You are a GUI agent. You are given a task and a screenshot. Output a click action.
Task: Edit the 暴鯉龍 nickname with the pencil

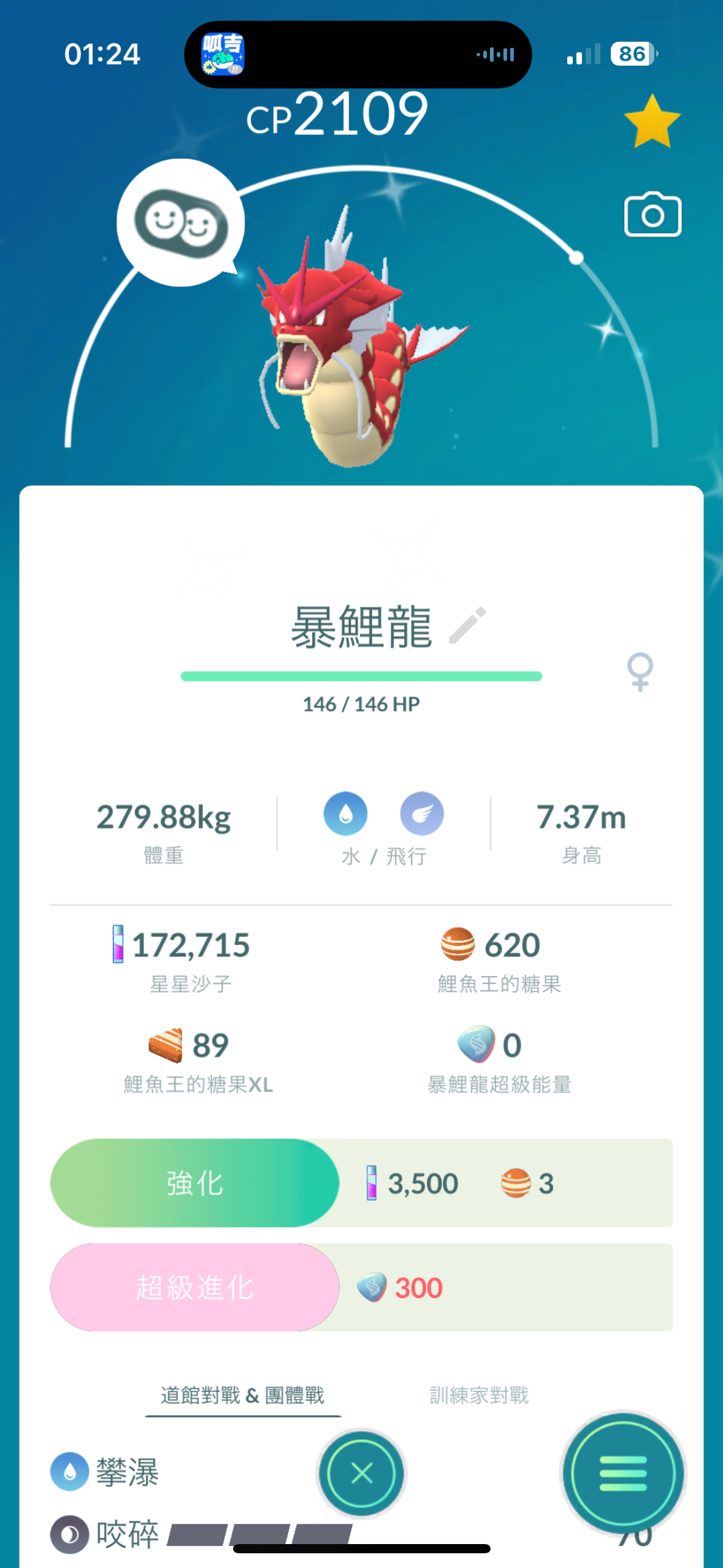[468, 625]
